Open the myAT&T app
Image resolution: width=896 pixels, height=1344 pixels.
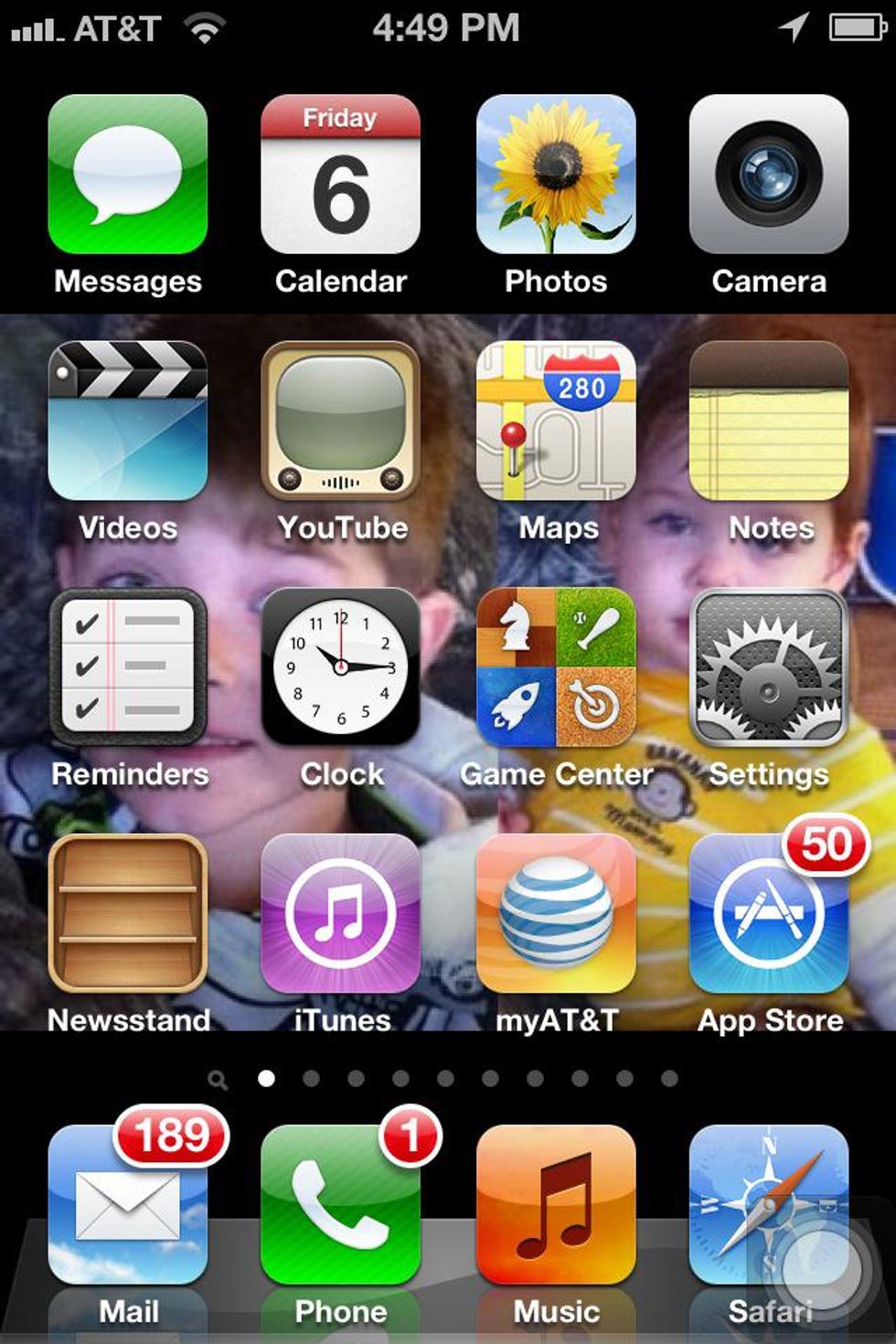pos(556,912)
